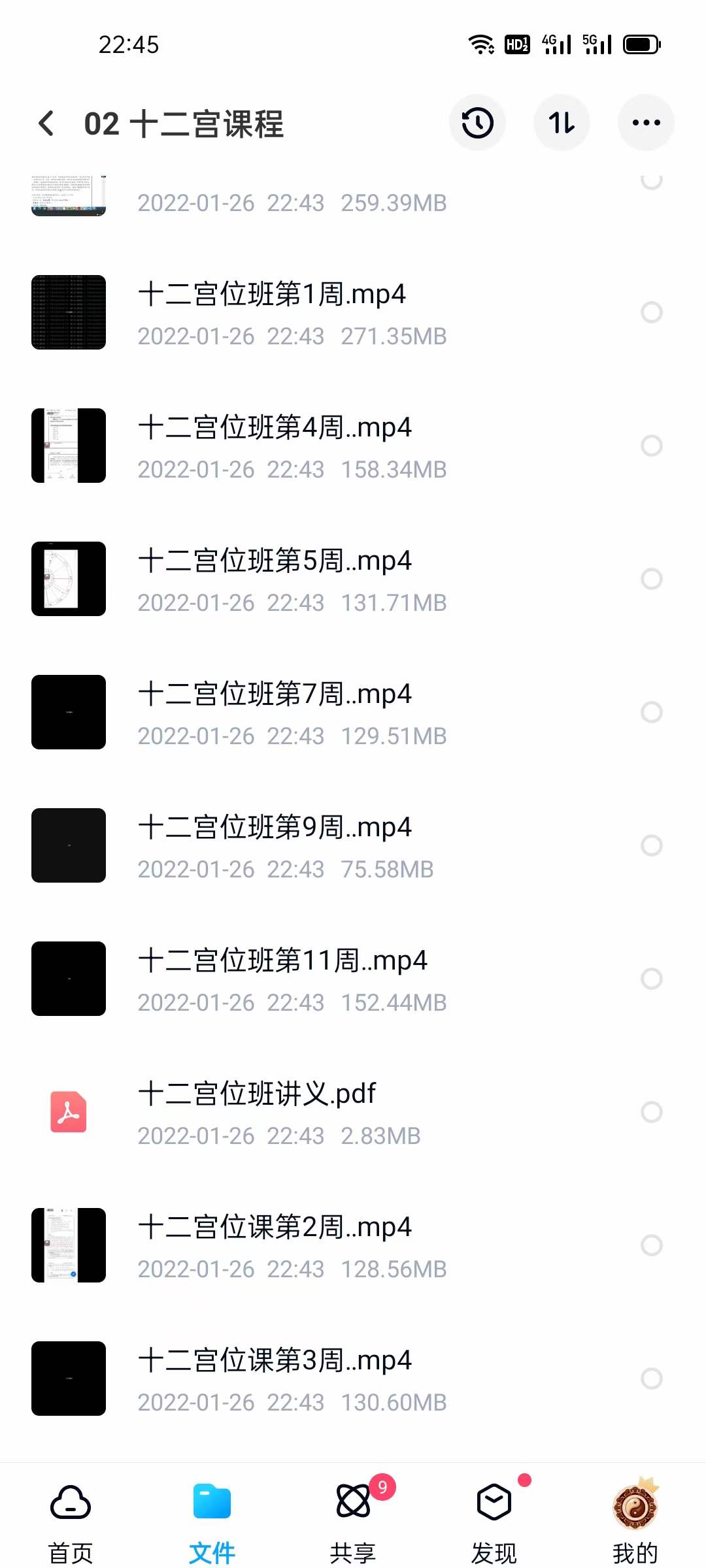Tick the selector for 十二宫位班第7周..mp4

pyautogui.click(x=652, y=713)
